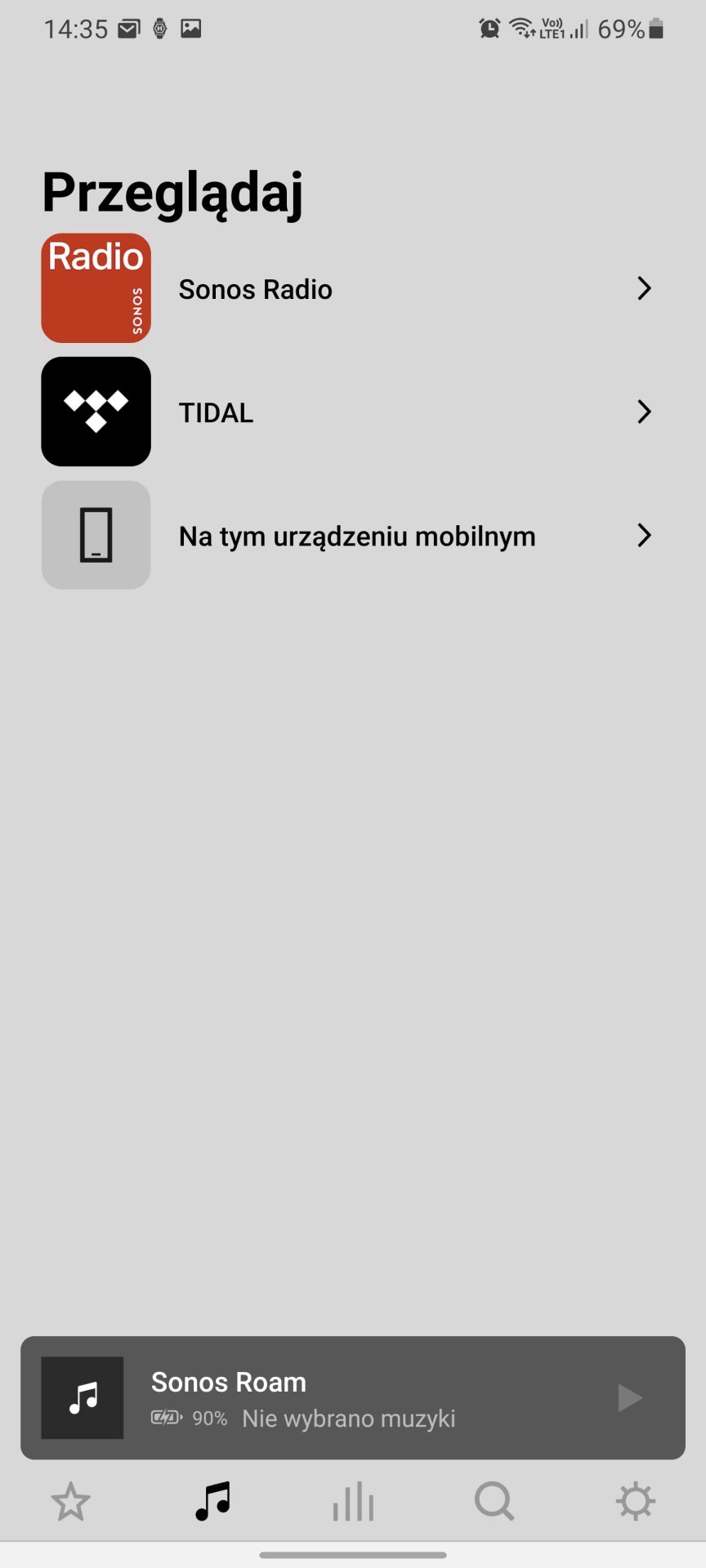Open Sonos Radio
The width and height of the screenshot is (706, 1568).
[353, 288]
